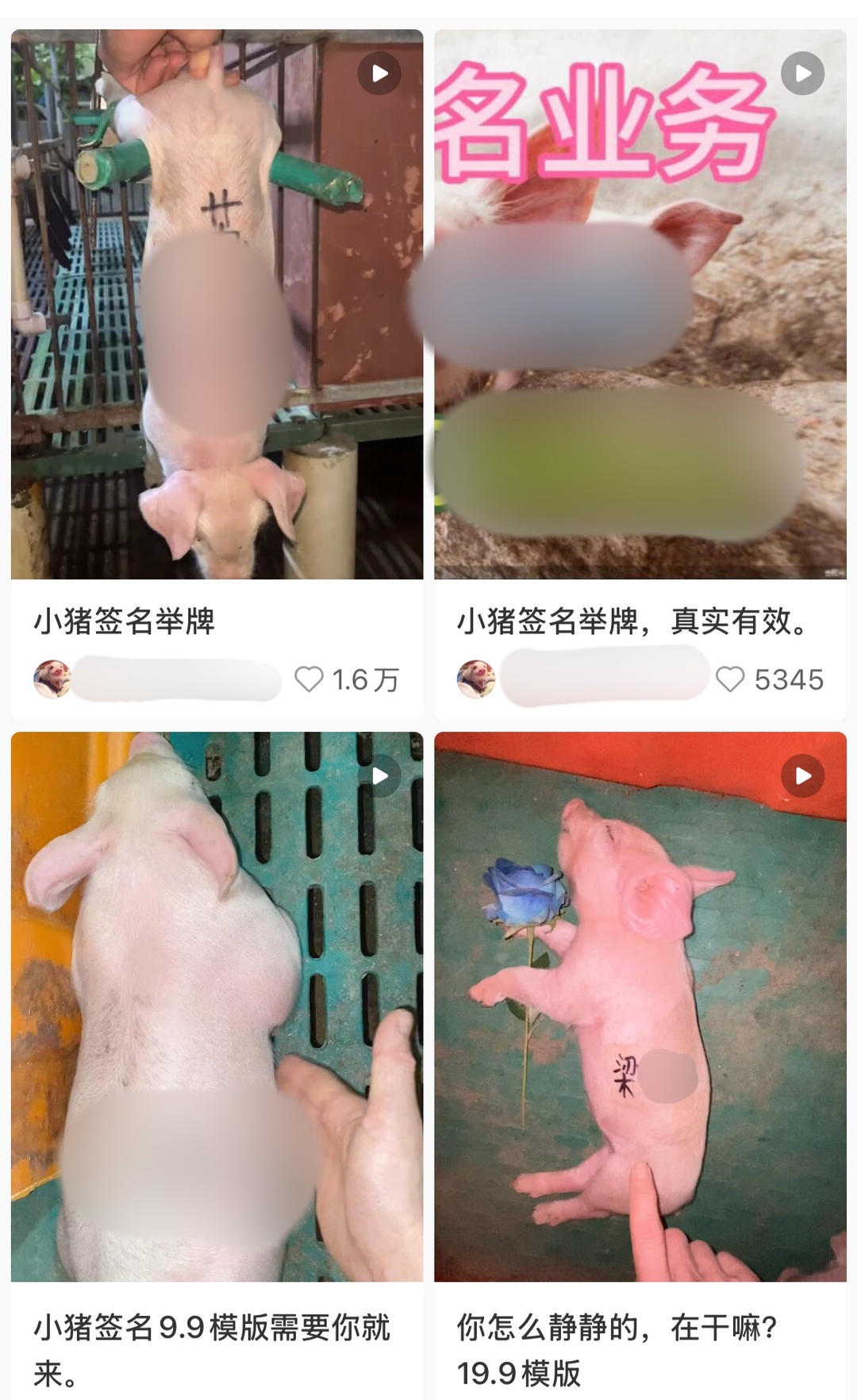Open author avatar under the 小猪签名举牌，真实有效。 post
The width and height of the screenshot is (857, 1400).
click(x=476, y=679)
